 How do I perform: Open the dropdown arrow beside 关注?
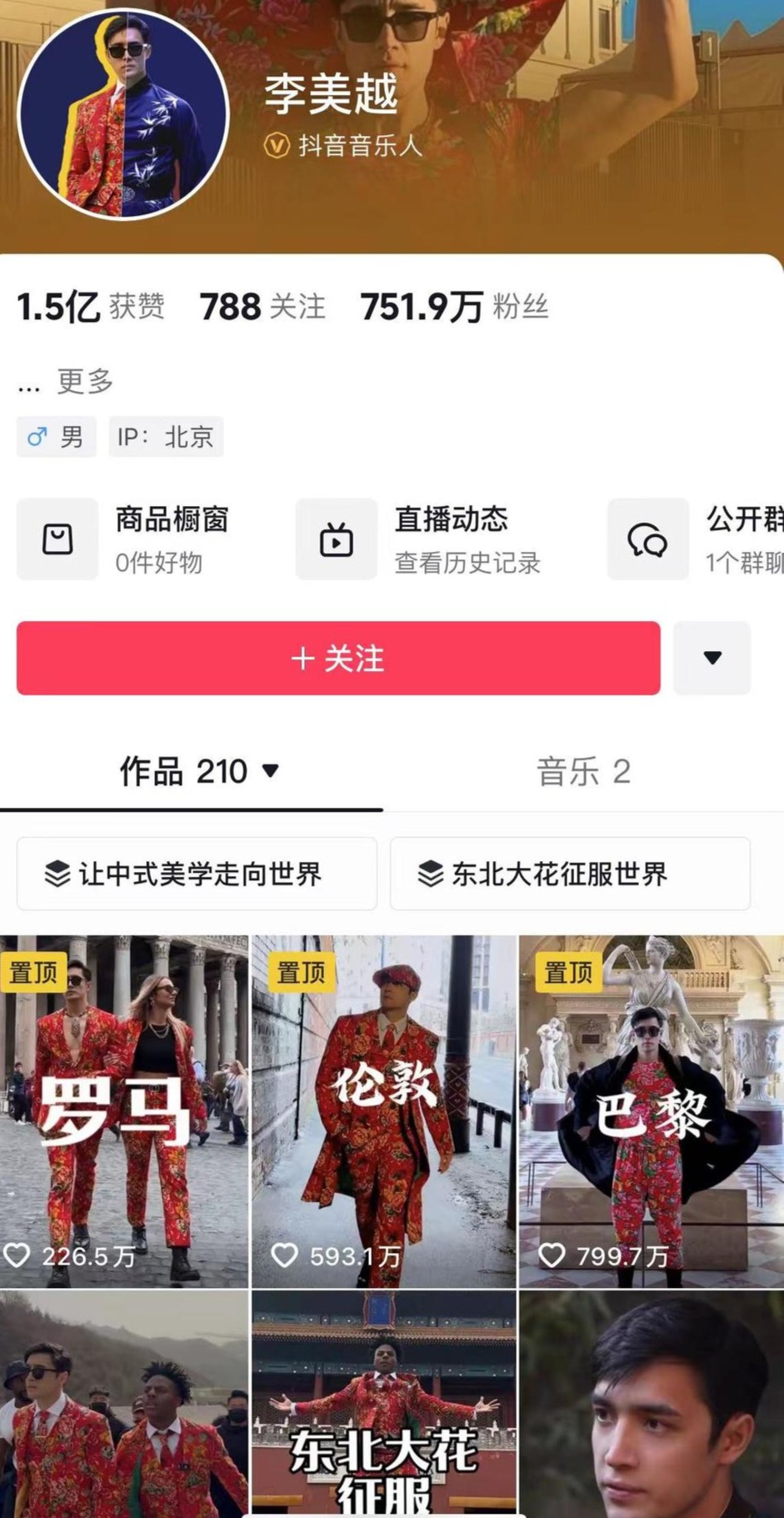click(712, 658)
